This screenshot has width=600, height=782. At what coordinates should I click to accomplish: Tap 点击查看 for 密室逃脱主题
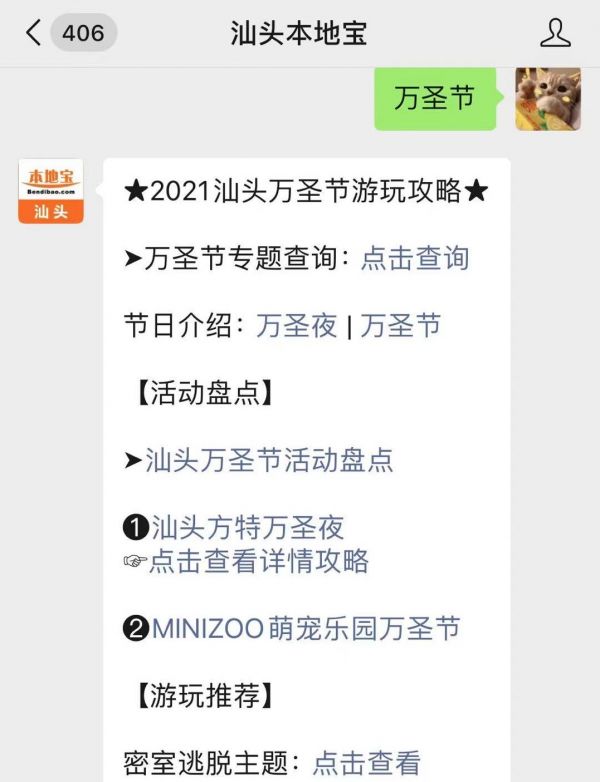click(366, 763)
